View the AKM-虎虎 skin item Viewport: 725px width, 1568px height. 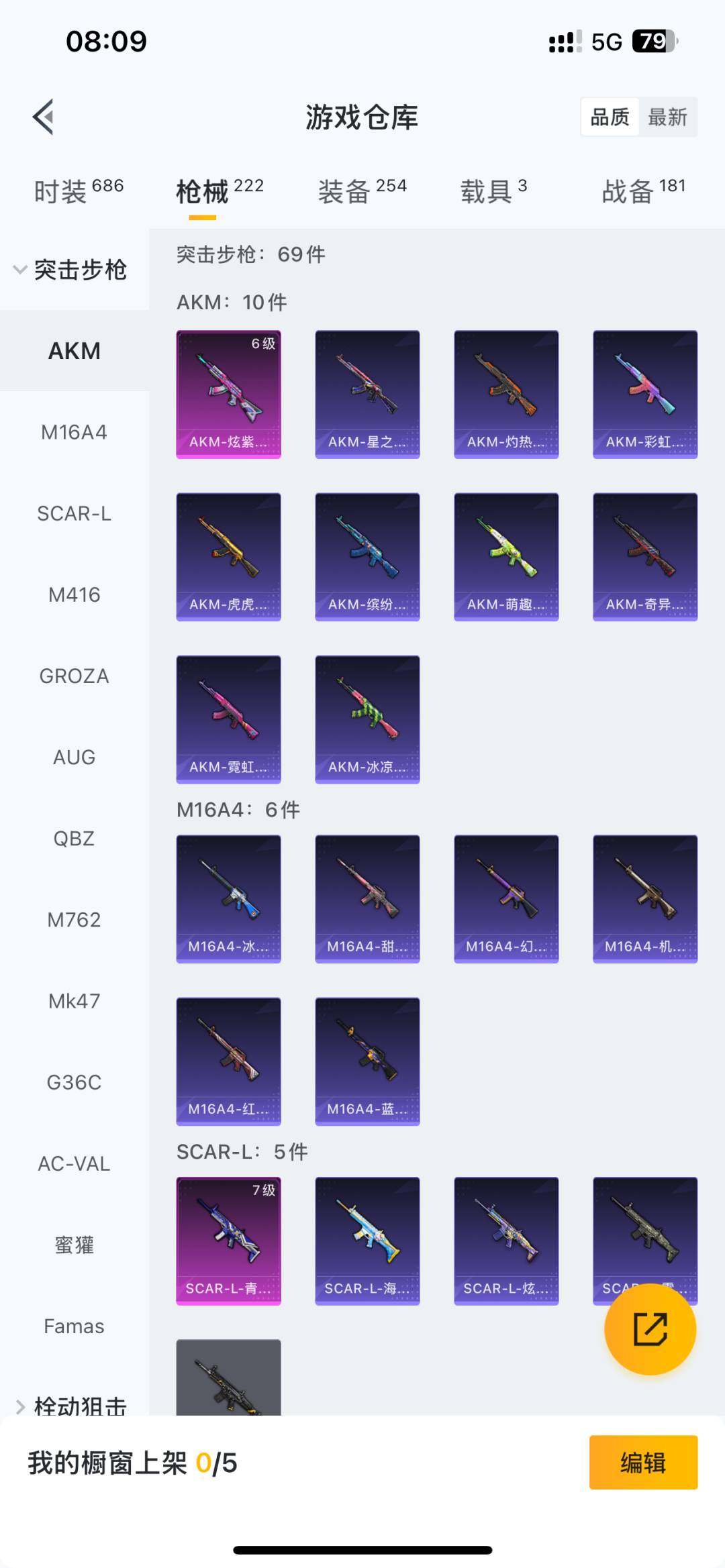click(x=228, y=557)
